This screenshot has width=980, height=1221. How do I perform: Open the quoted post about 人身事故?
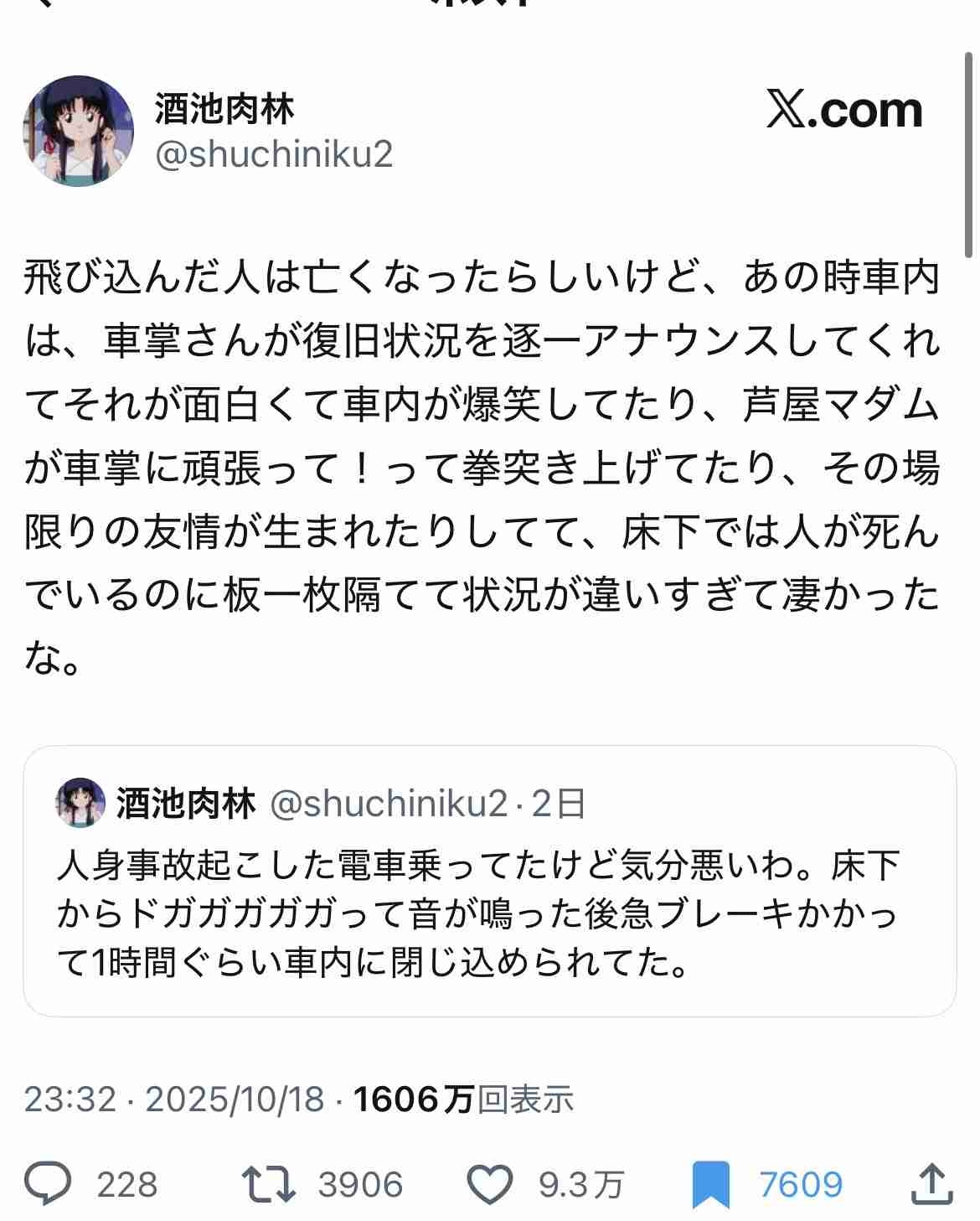(x=489, y=913)
